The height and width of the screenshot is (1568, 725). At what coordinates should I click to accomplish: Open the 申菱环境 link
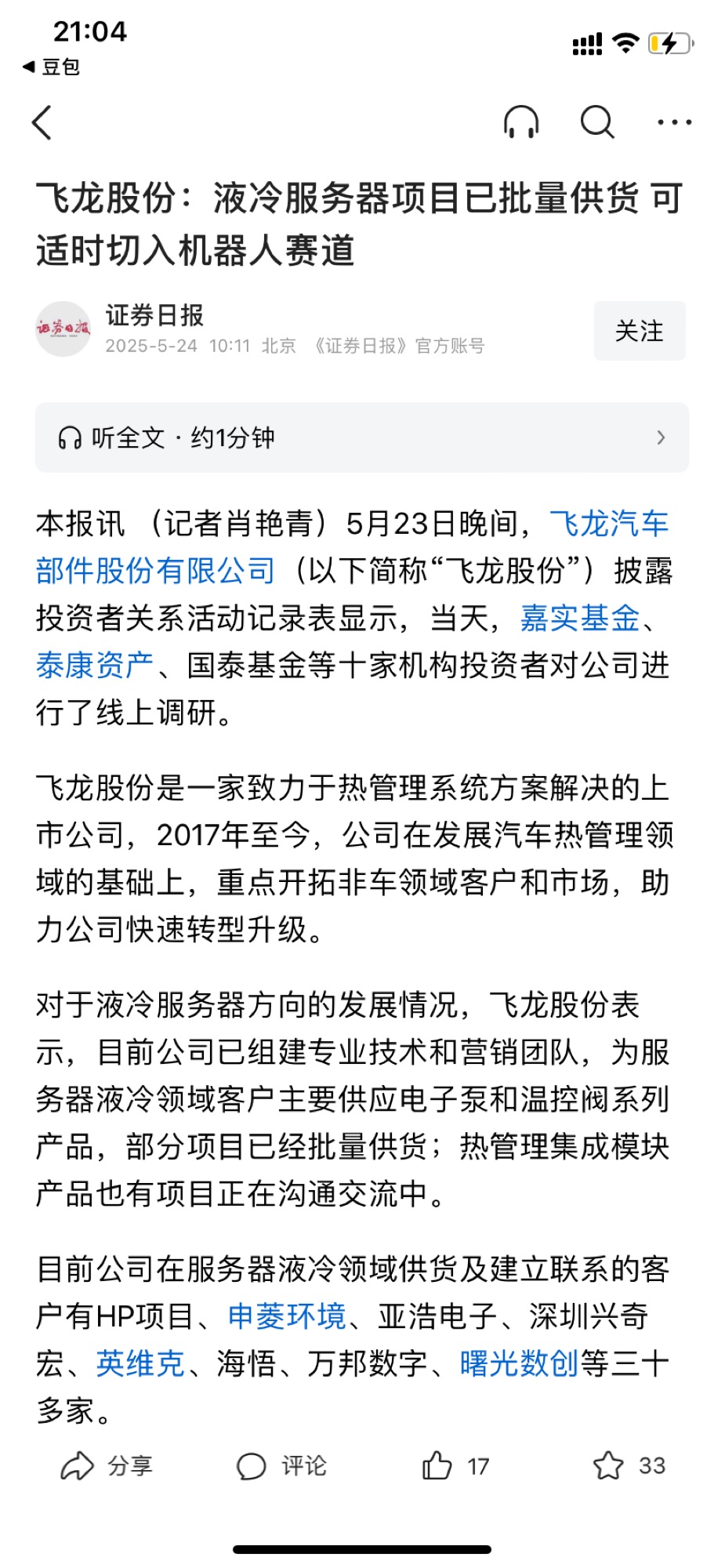[287, 1316]
